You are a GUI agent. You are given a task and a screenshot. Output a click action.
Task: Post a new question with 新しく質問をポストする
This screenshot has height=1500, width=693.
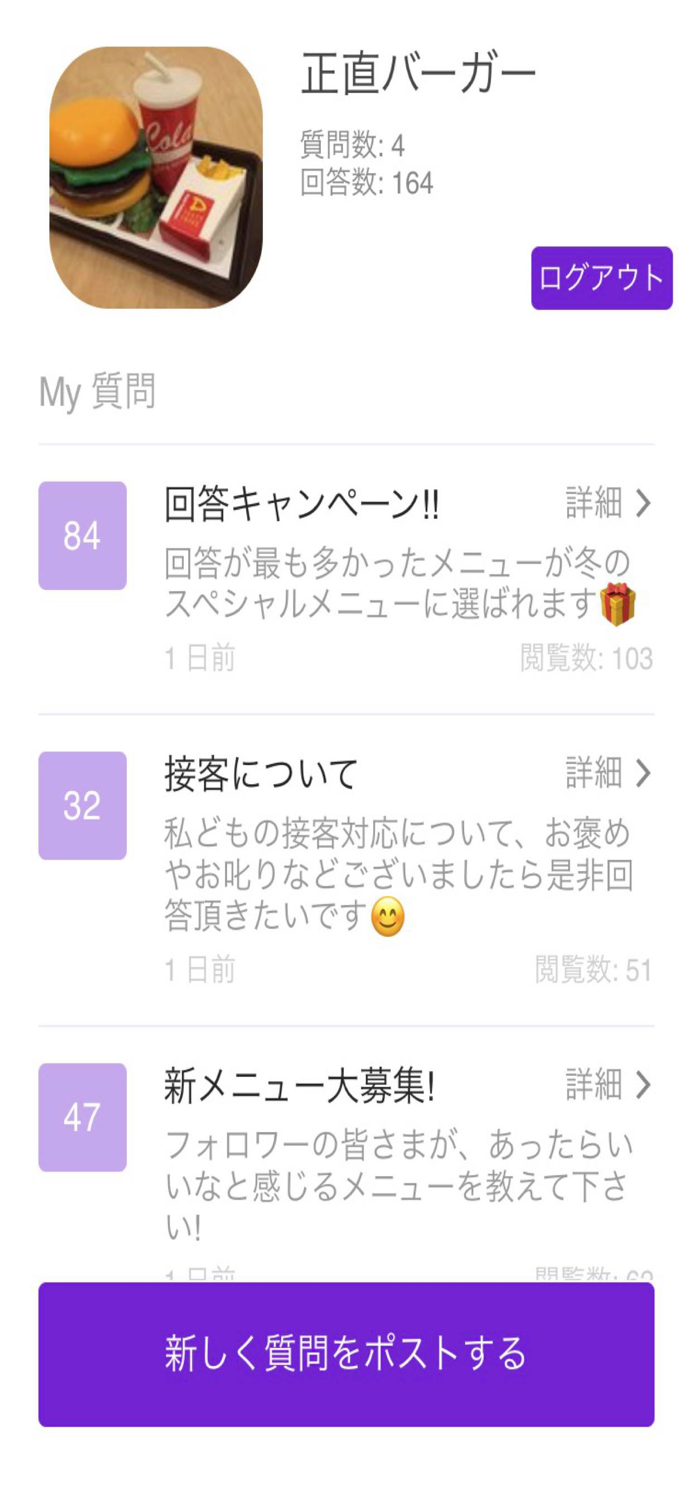tap(346, 1353)
